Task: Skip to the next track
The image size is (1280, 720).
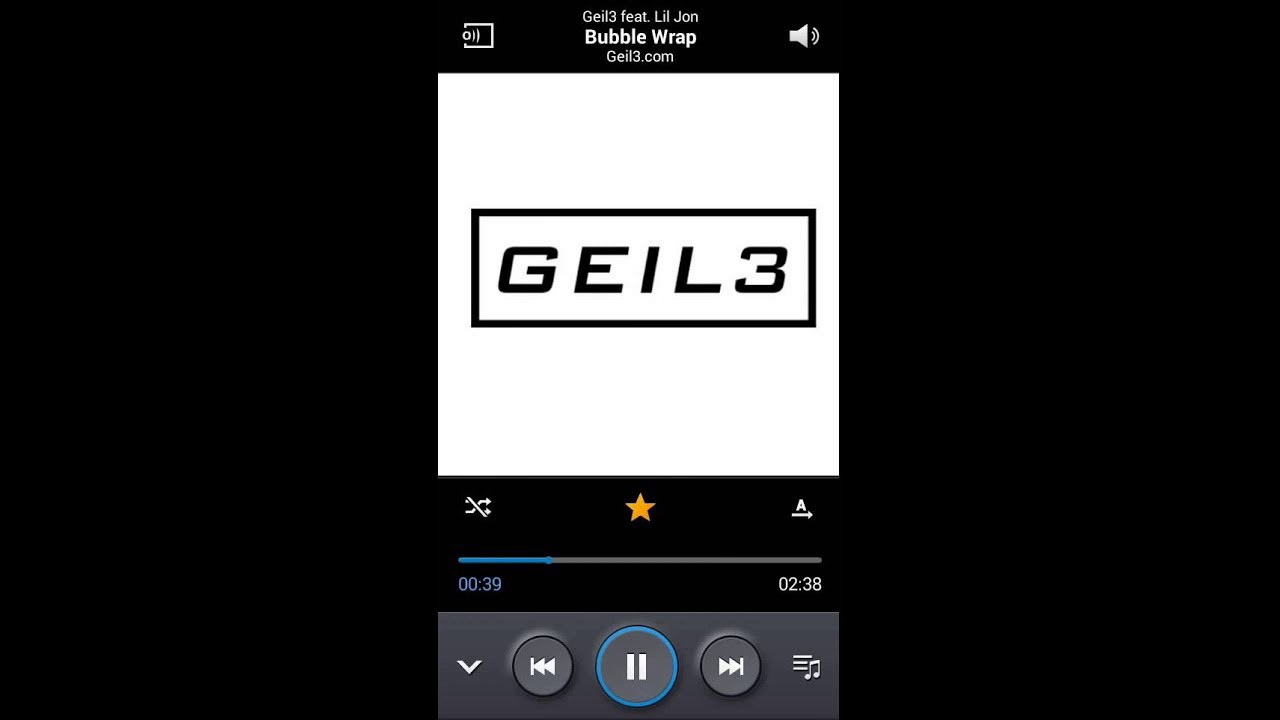Action: pyautogui.click(x=730, y=666)
